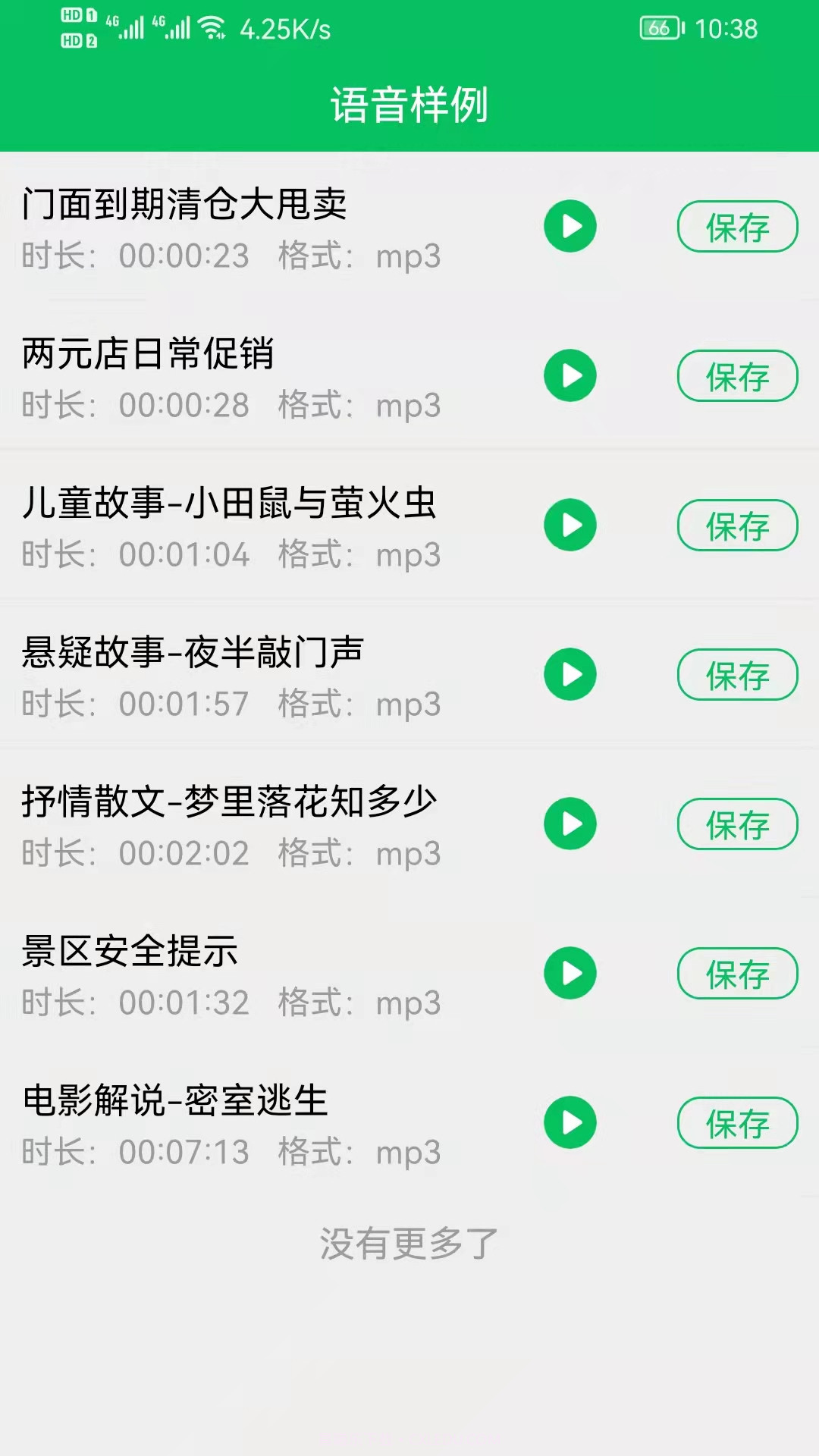819x1456 pixels.
Task: Play the 悬疑故事-夜半敲门声 sample
Action: [x=570, y=673]
